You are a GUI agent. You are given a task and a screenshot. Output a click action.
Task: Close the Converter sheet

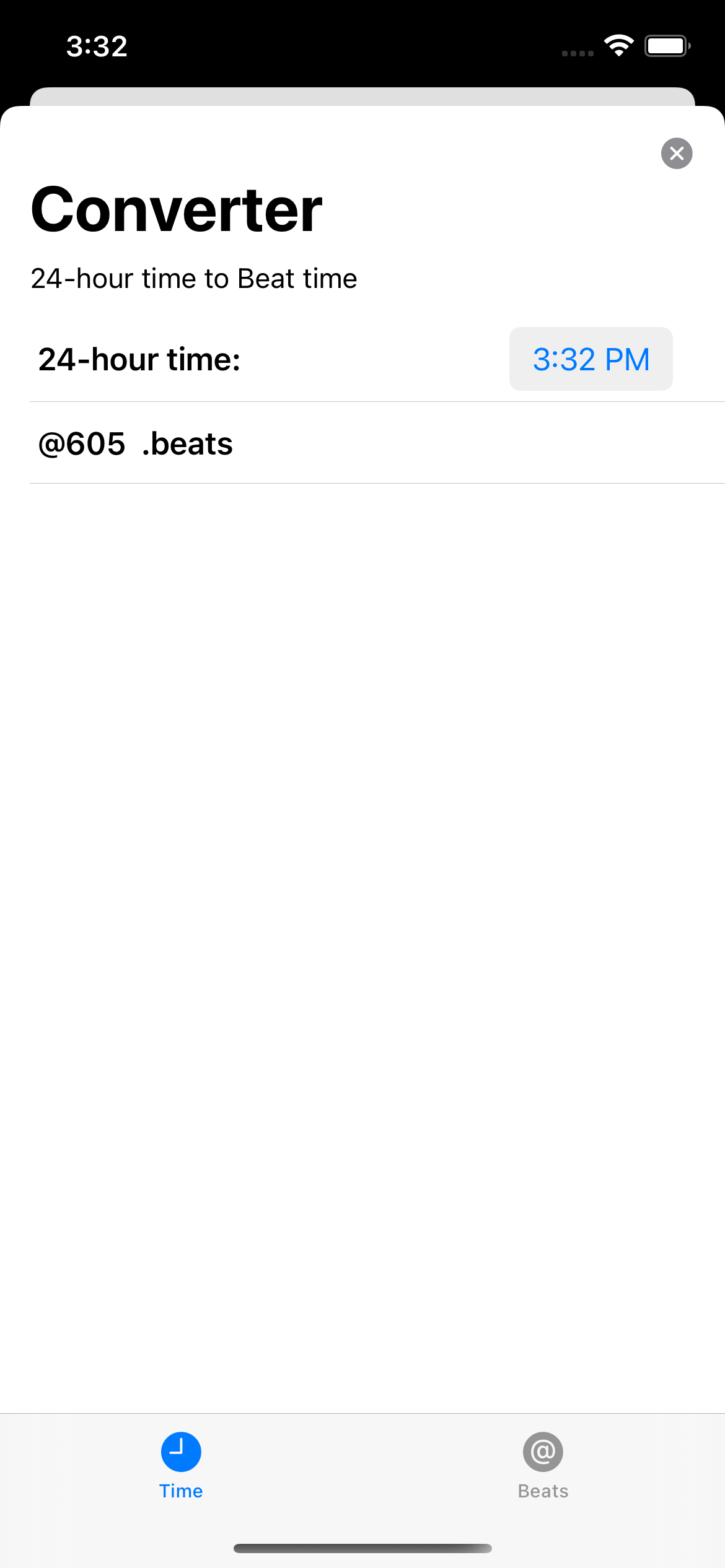pyautogui.click(x=677, y=153)
